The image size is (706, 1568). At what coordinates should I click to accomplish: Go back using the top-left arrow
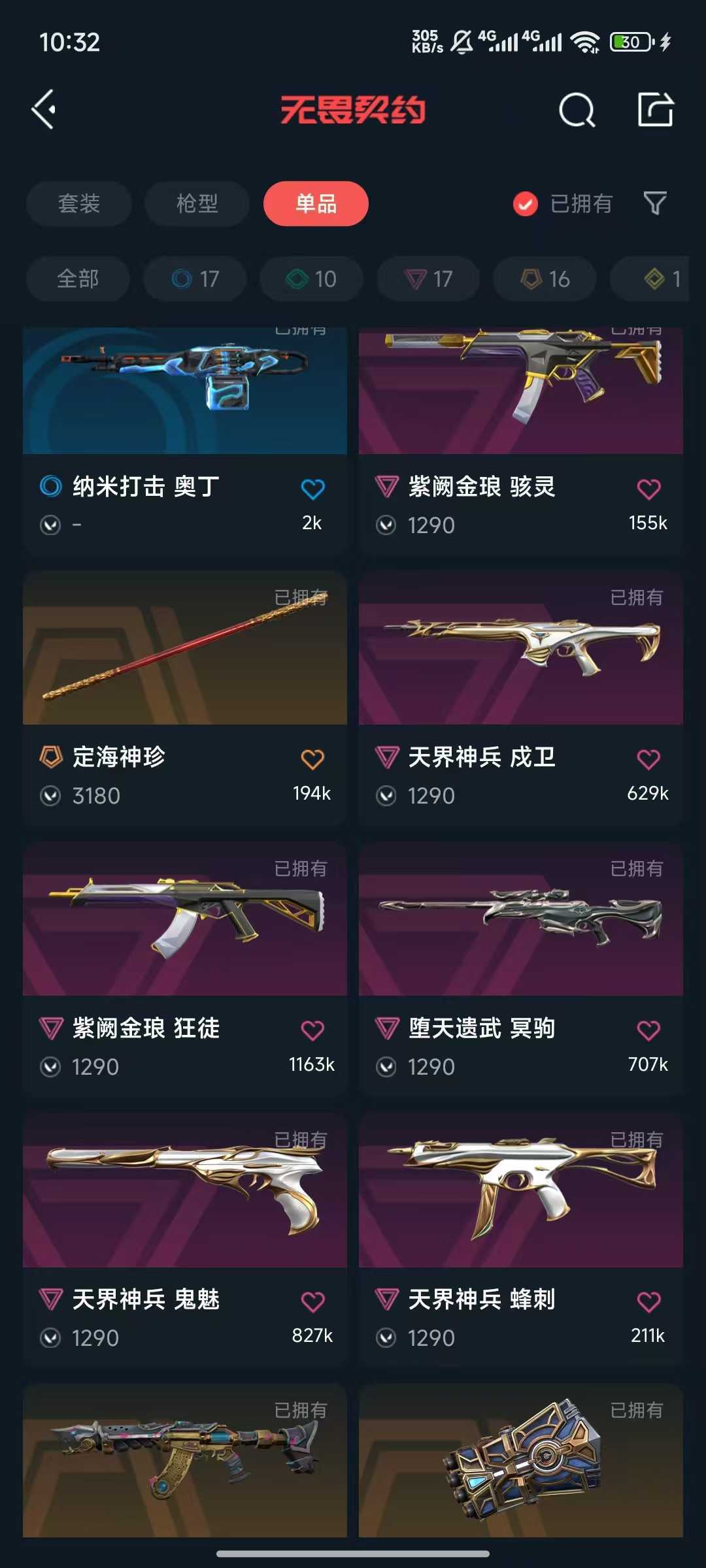click(x=44, y=110)
